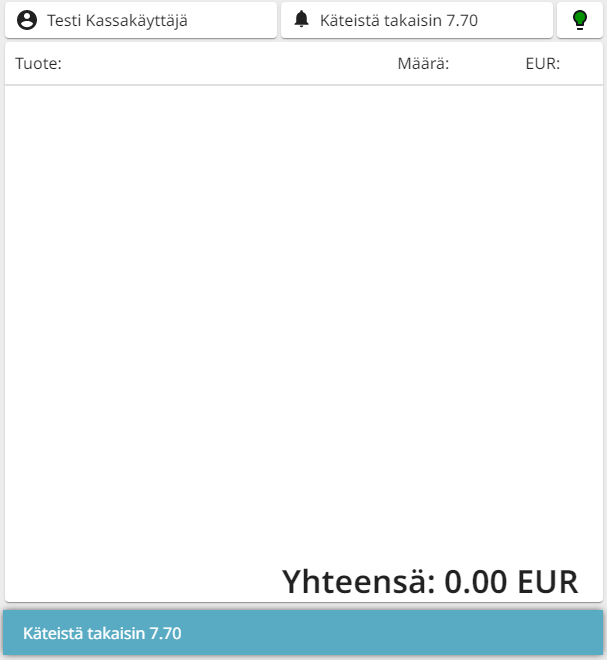Open the Testi Kassakäyttäjä user button
This screenshot has width=607, height=660.
coord(140,20)
